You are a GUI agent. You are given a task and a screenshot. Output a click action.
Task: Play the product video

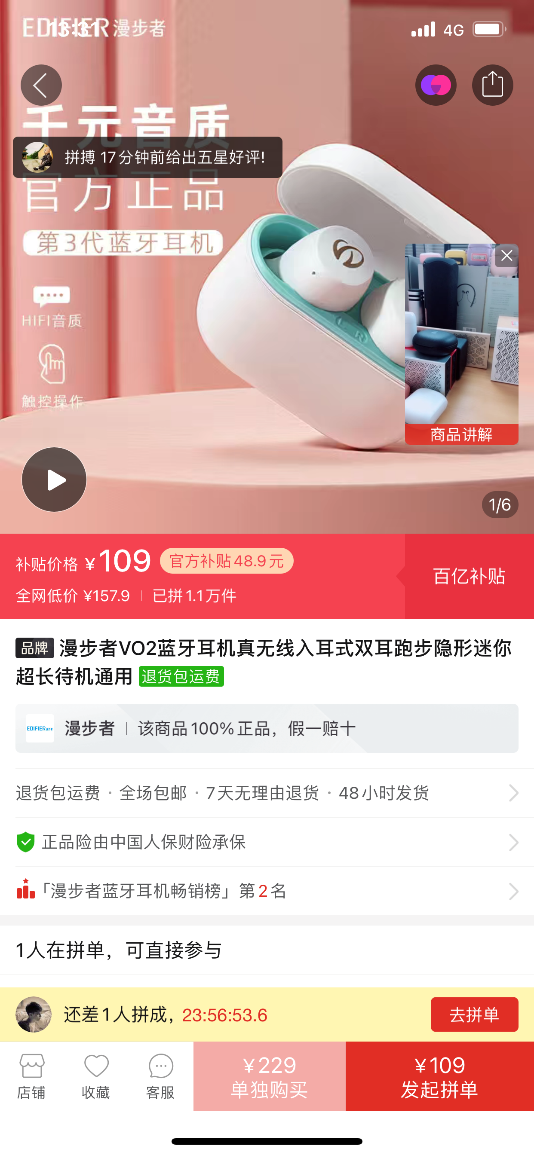(54, 480)
